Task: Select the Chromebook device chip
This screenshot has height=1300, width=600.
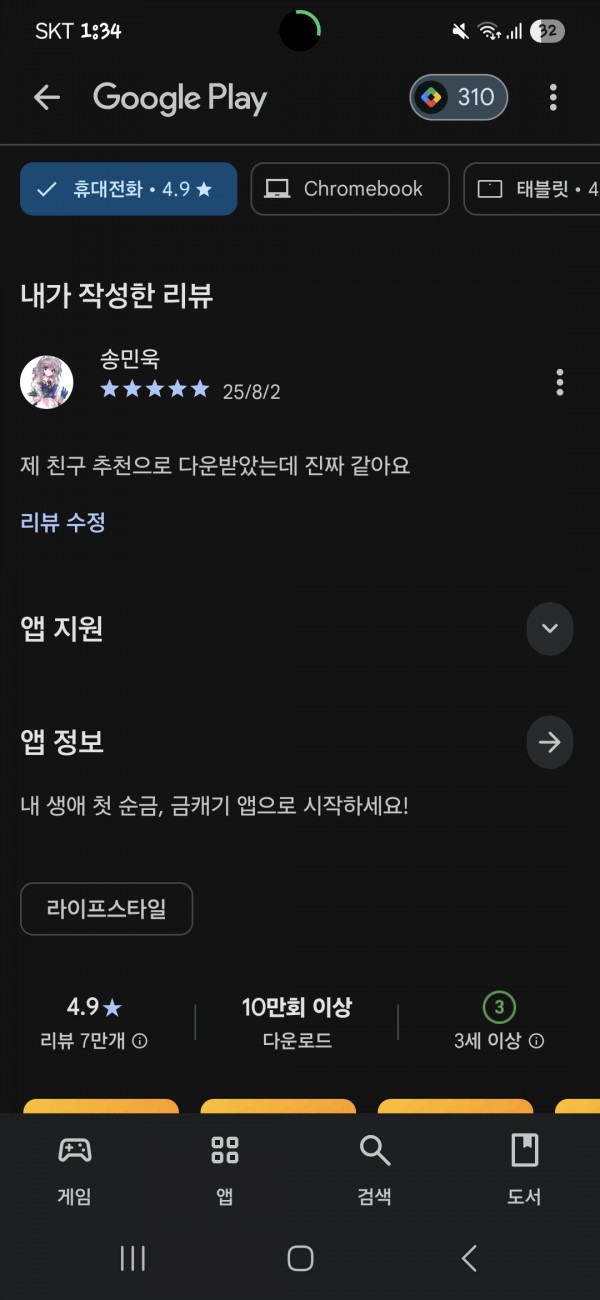Action: 350,189
